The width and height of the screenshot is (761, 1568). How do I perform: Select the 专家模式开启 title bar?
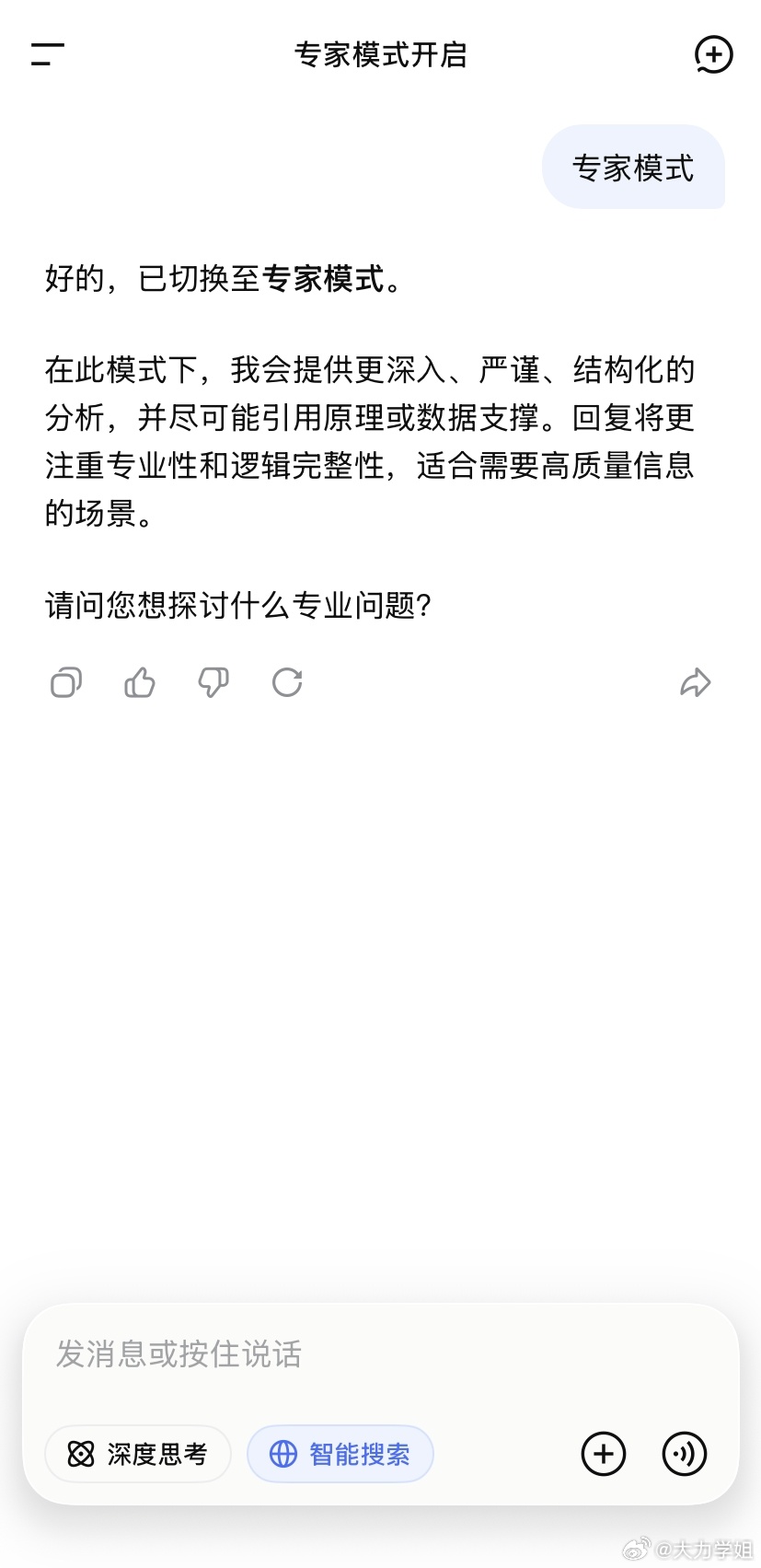click(x=380, y=54)
